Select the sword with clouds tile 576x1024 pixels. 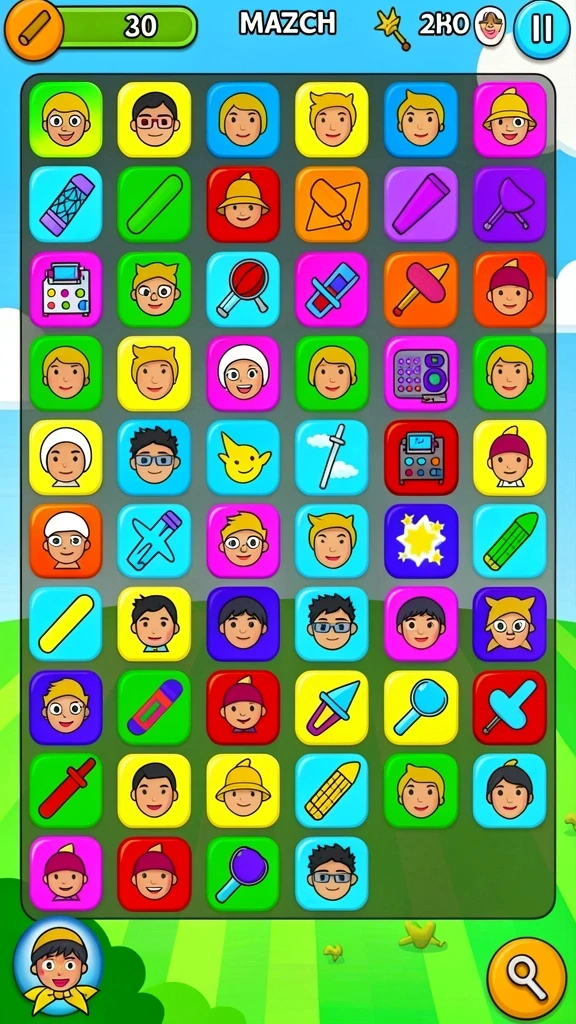[332, 457]
